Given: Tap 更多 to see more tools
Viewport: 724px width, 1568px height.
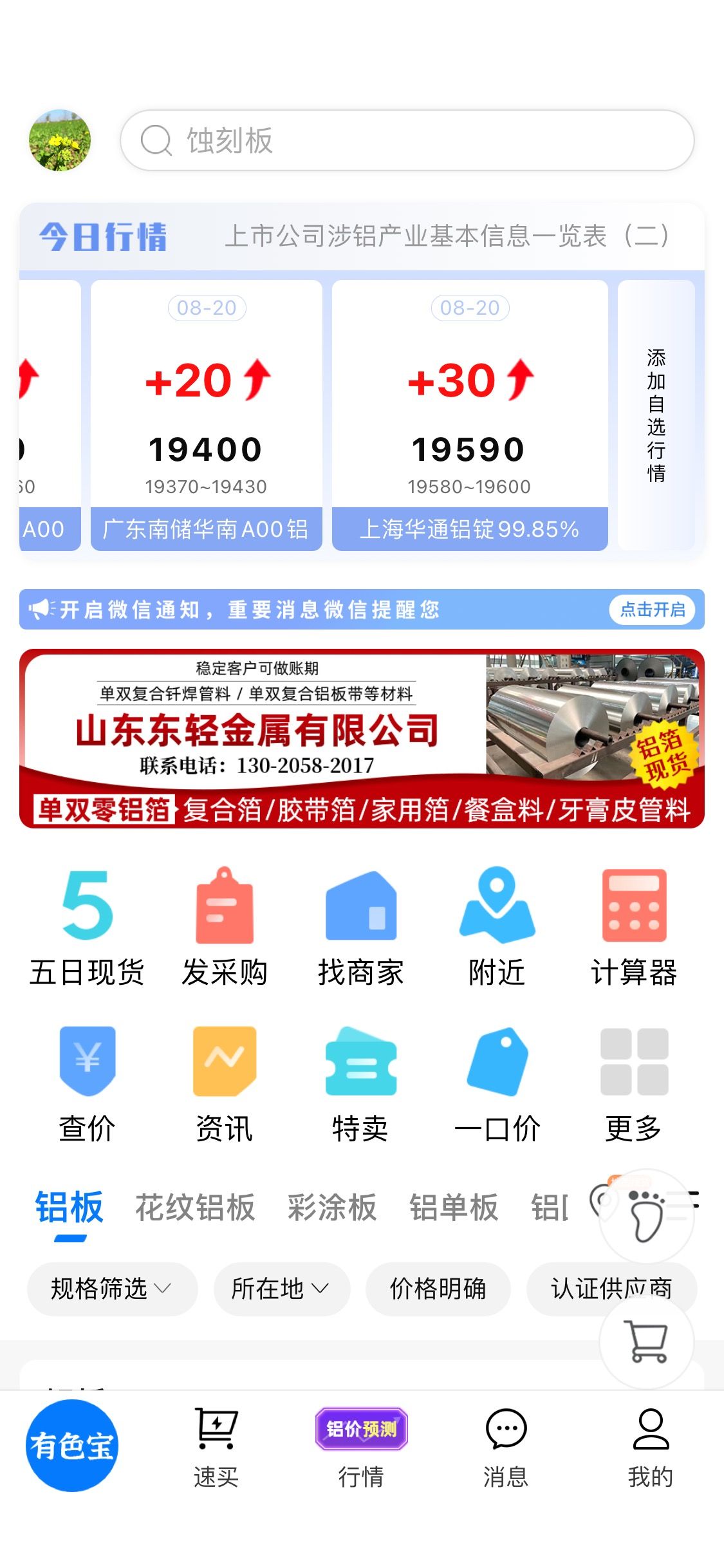Looking at the screenshot, I should click(x=634, y=1085).
